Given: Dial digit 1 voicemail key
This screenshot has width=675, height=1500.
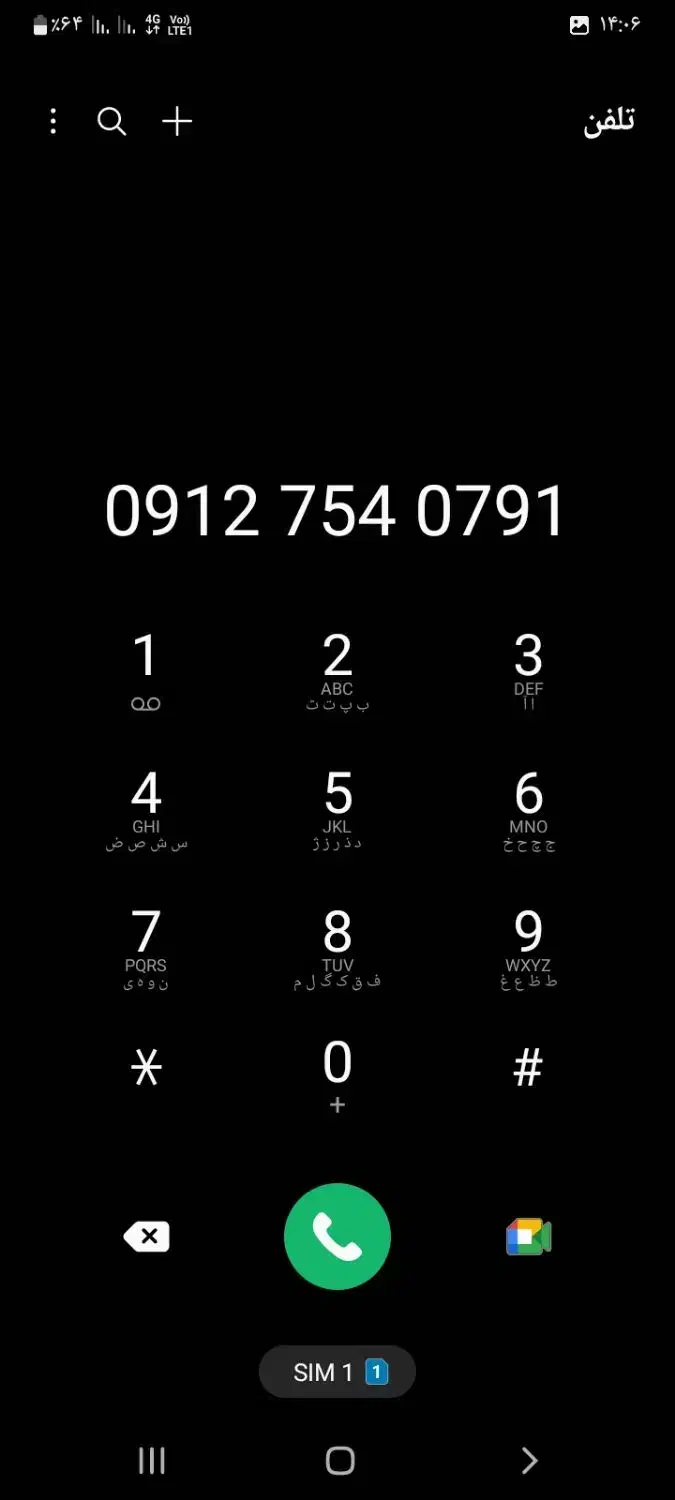Looking at the screenshot, I should click(146, 671).
